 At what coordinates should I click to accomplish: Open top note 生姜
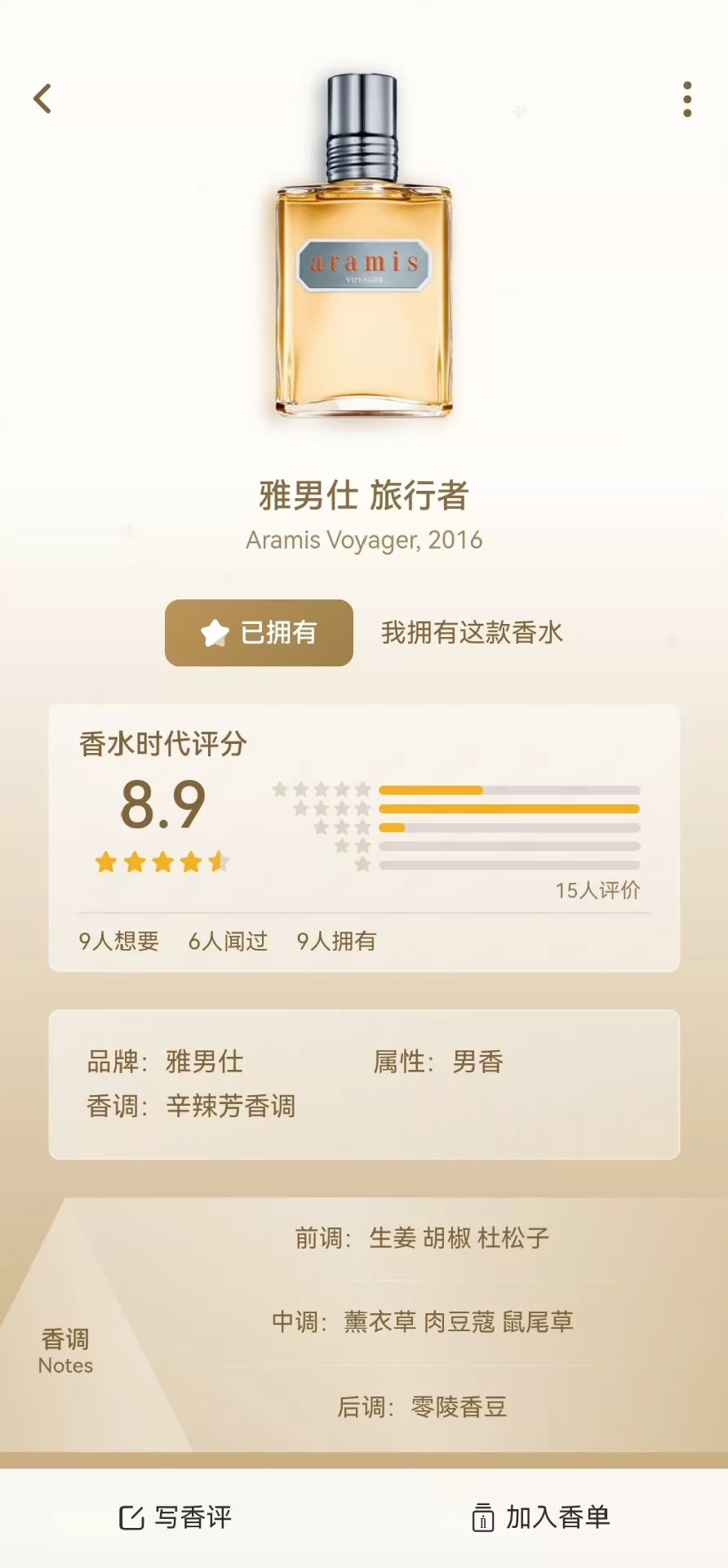[x=393, y=1238]
